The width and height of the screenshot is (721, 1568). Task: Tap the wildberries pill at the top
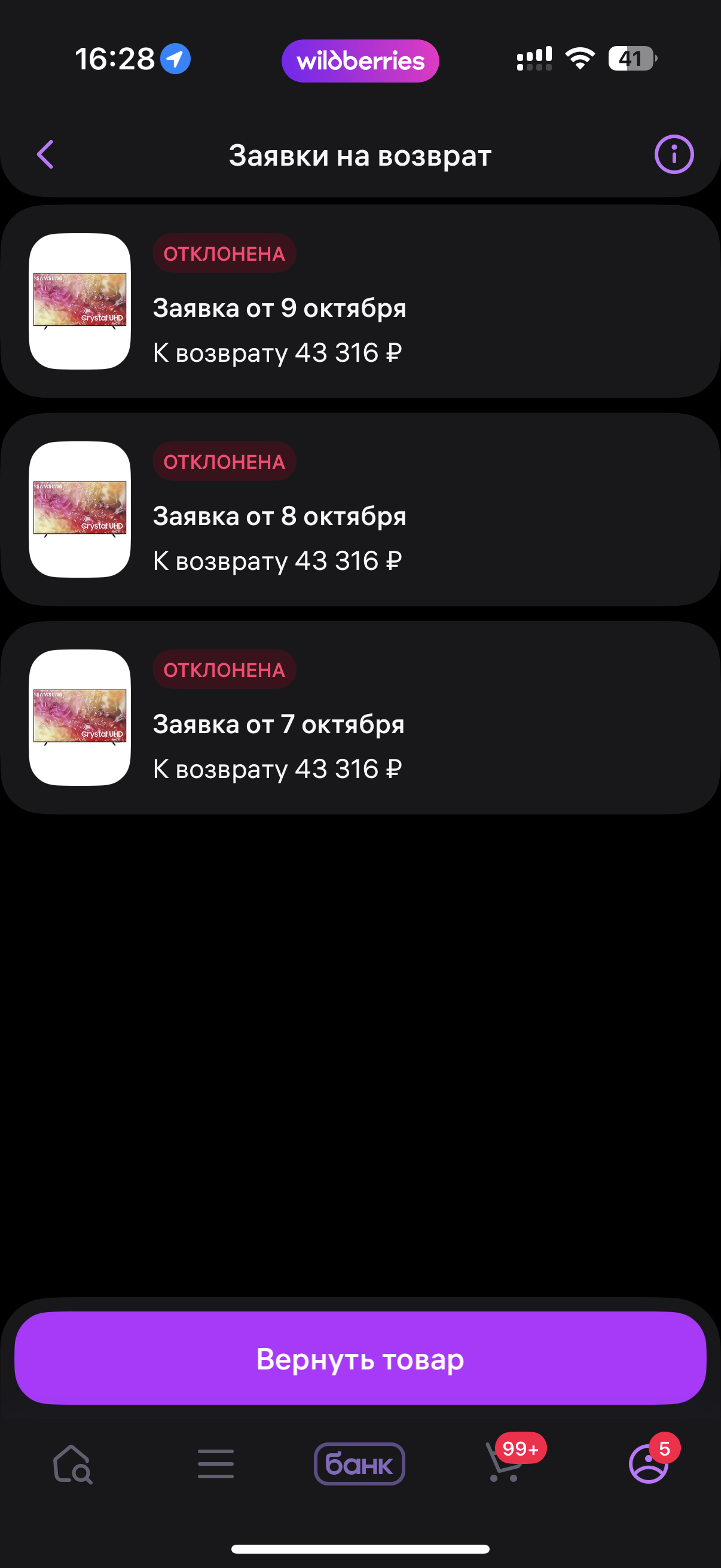coord(360,61)
